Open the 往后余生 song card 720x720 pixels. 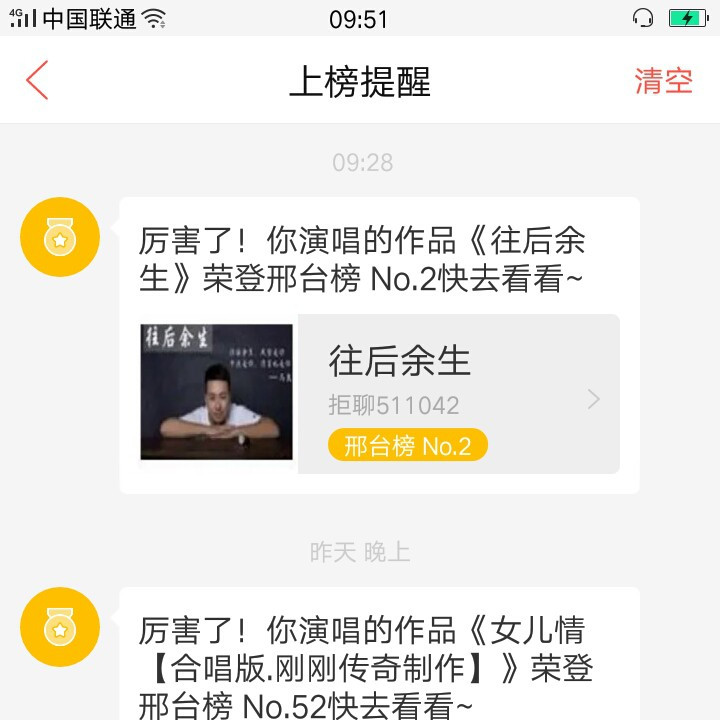[x=380, y=394]
